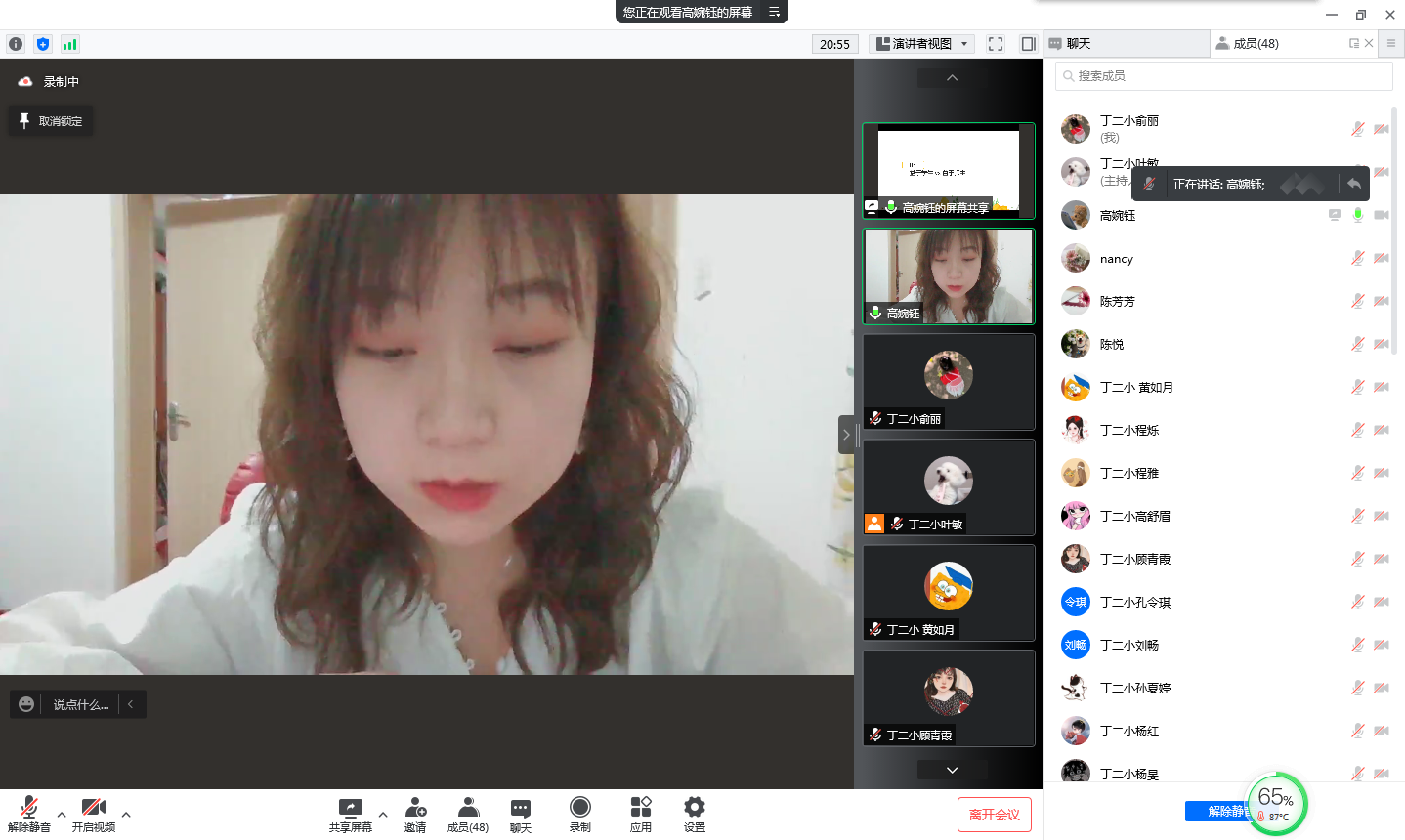Leave the meeting with 离开会议

coord(994,815)
